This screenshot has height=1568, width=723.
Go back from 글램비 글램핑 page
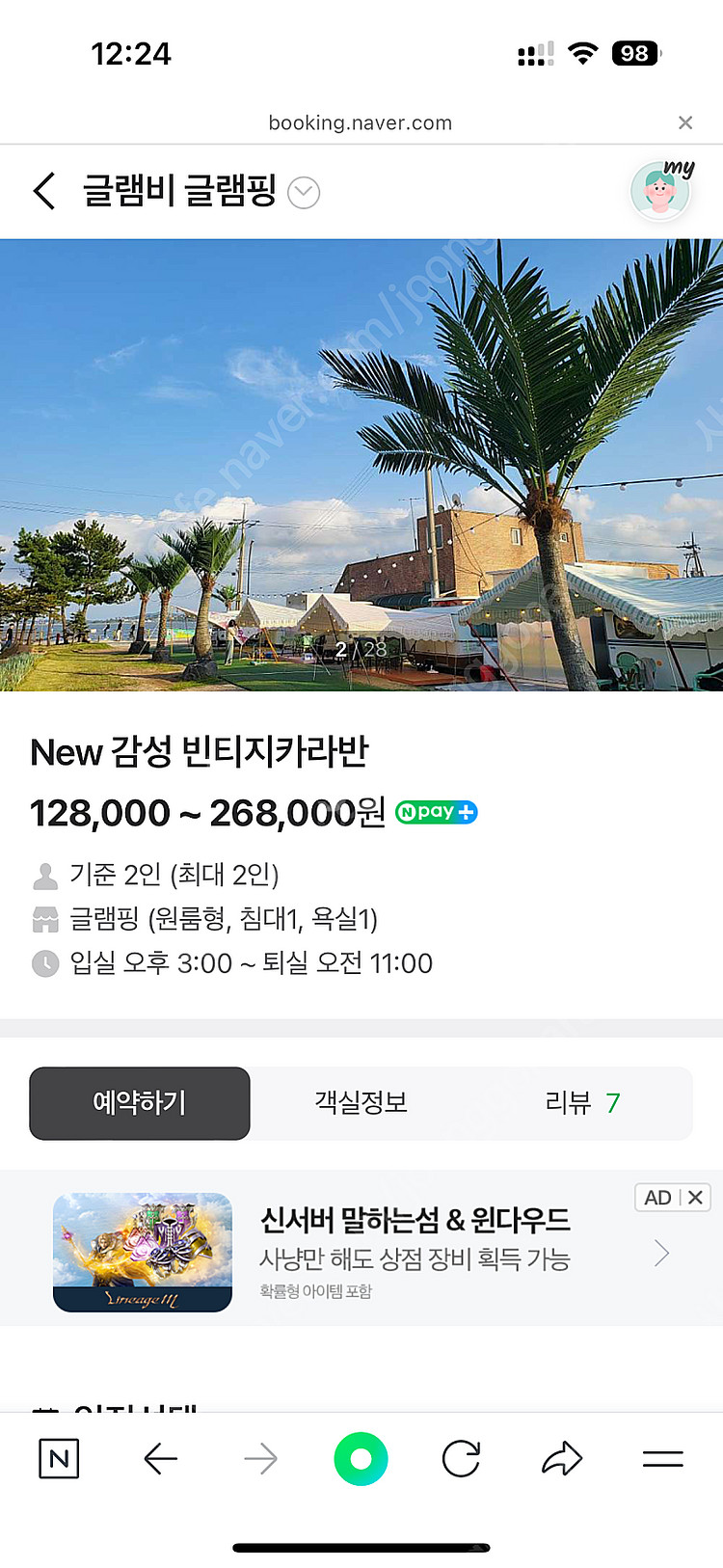click(44, 191)
